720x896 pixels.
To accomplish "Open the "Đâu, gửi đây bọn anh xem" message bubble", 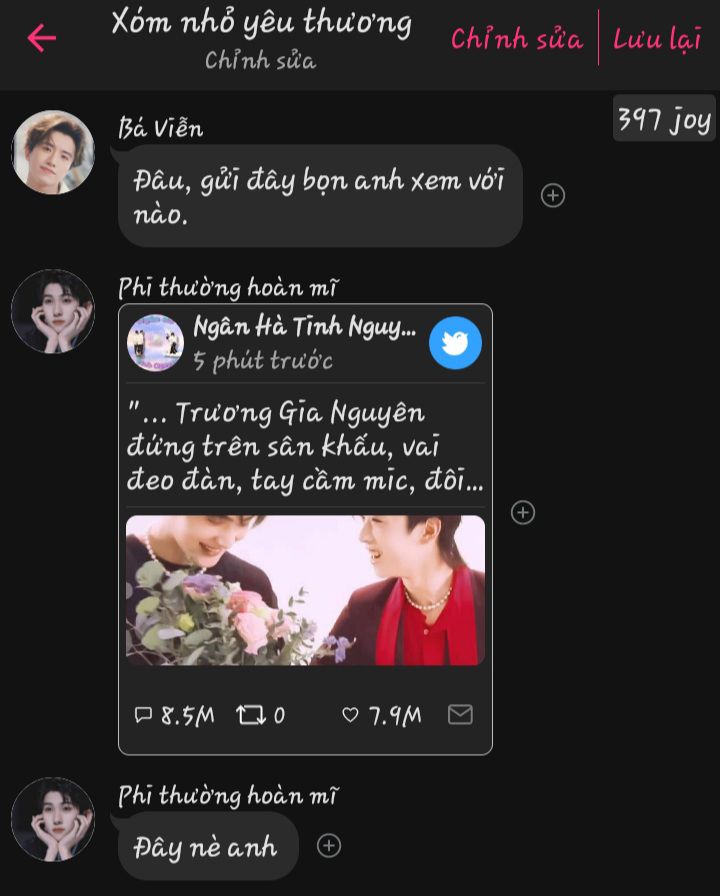I will (x=320, y=195).
